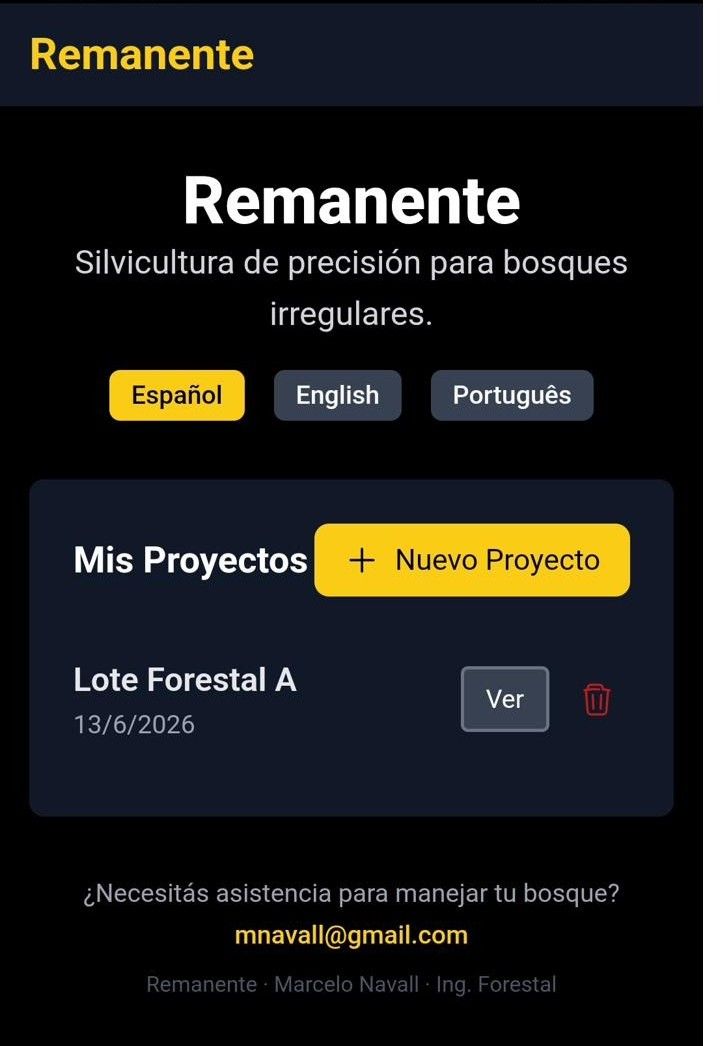The height and width of the screenshot is (1046, 728).
Task: Open the mnavall@gmail.com email link
Action: (x=351, y=935)
